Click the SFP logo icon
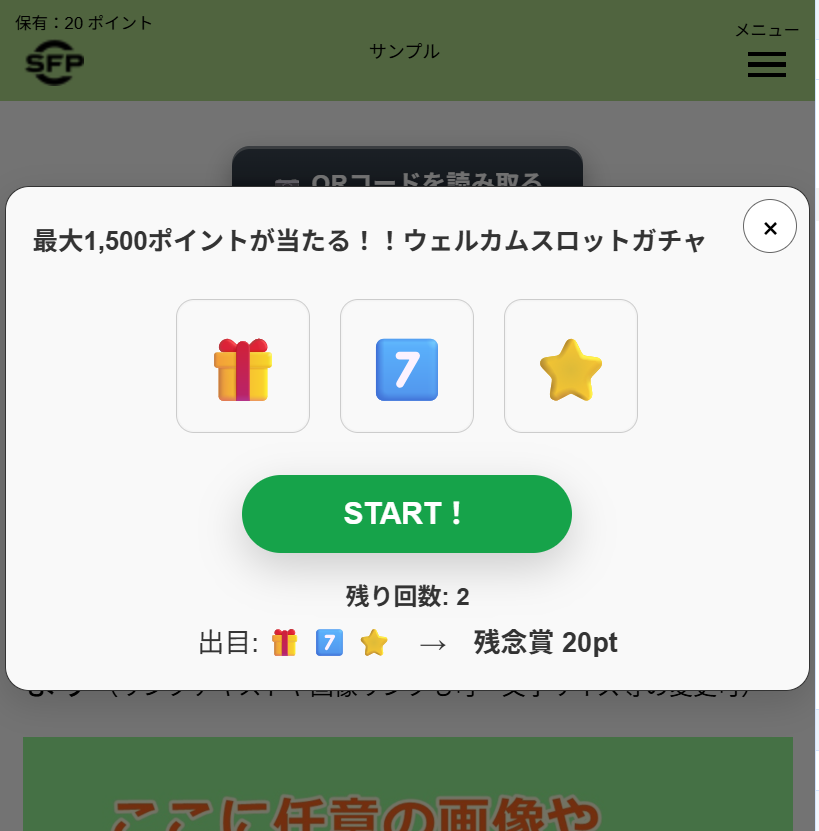Image resolution: width=819 pixels, height=831 pixels. [53, 62]
